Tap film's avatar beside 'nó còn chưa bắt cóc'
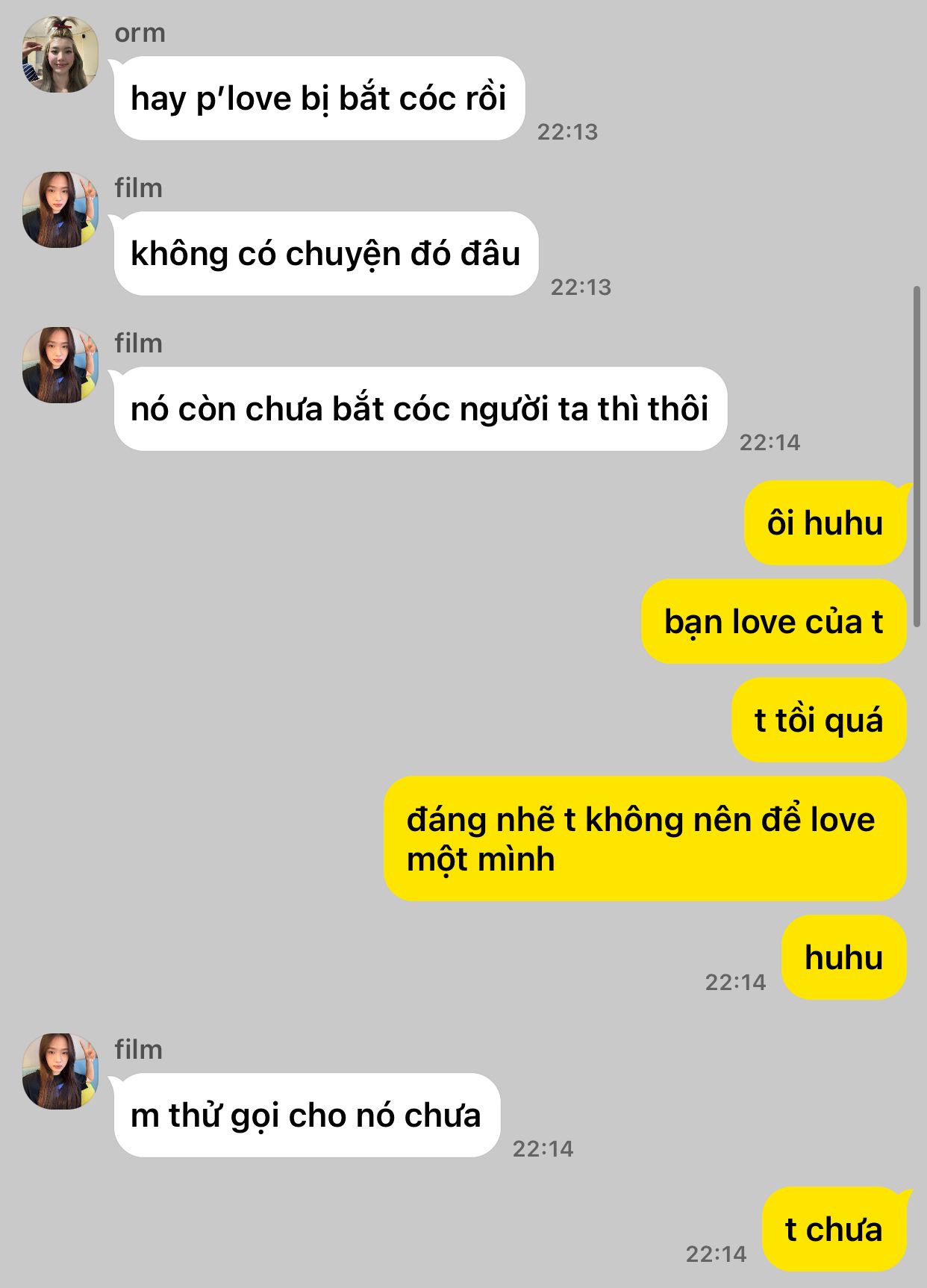This screenshot has width=927, height=1288. click(60, 365)
